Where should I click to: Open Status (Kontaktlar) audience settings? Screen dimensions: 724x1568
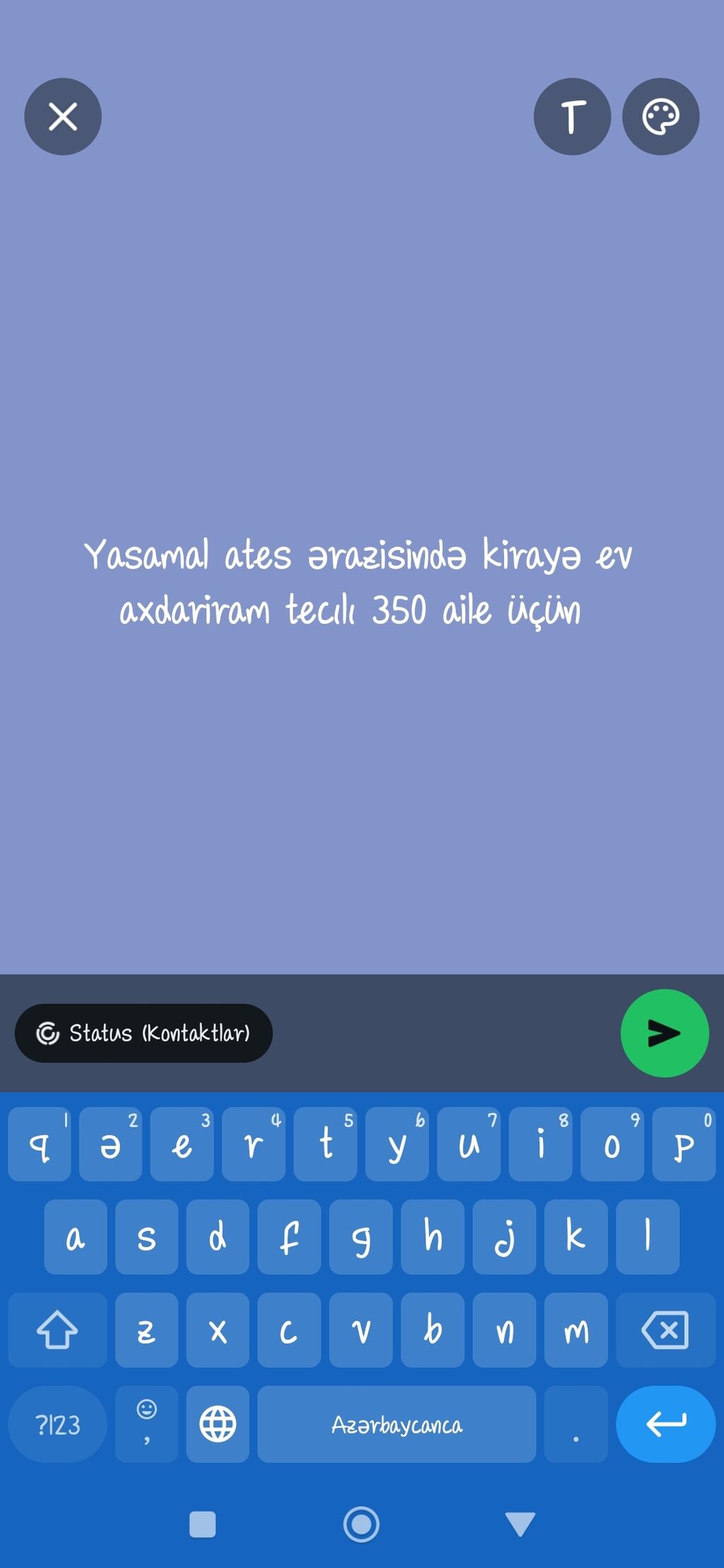tap(144, 1033)
